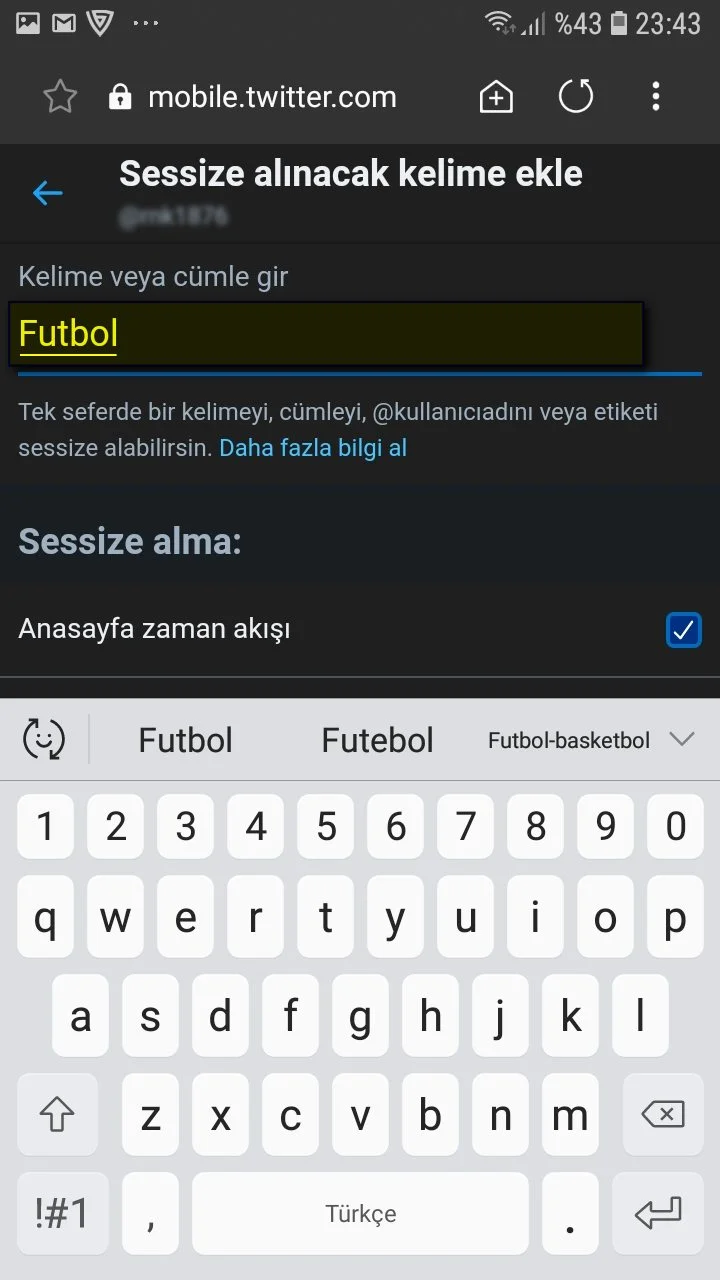The image size is (720, 1280).
Task: Select the Futbol-basketbol suggestion
Action: (x=568, y=740)
